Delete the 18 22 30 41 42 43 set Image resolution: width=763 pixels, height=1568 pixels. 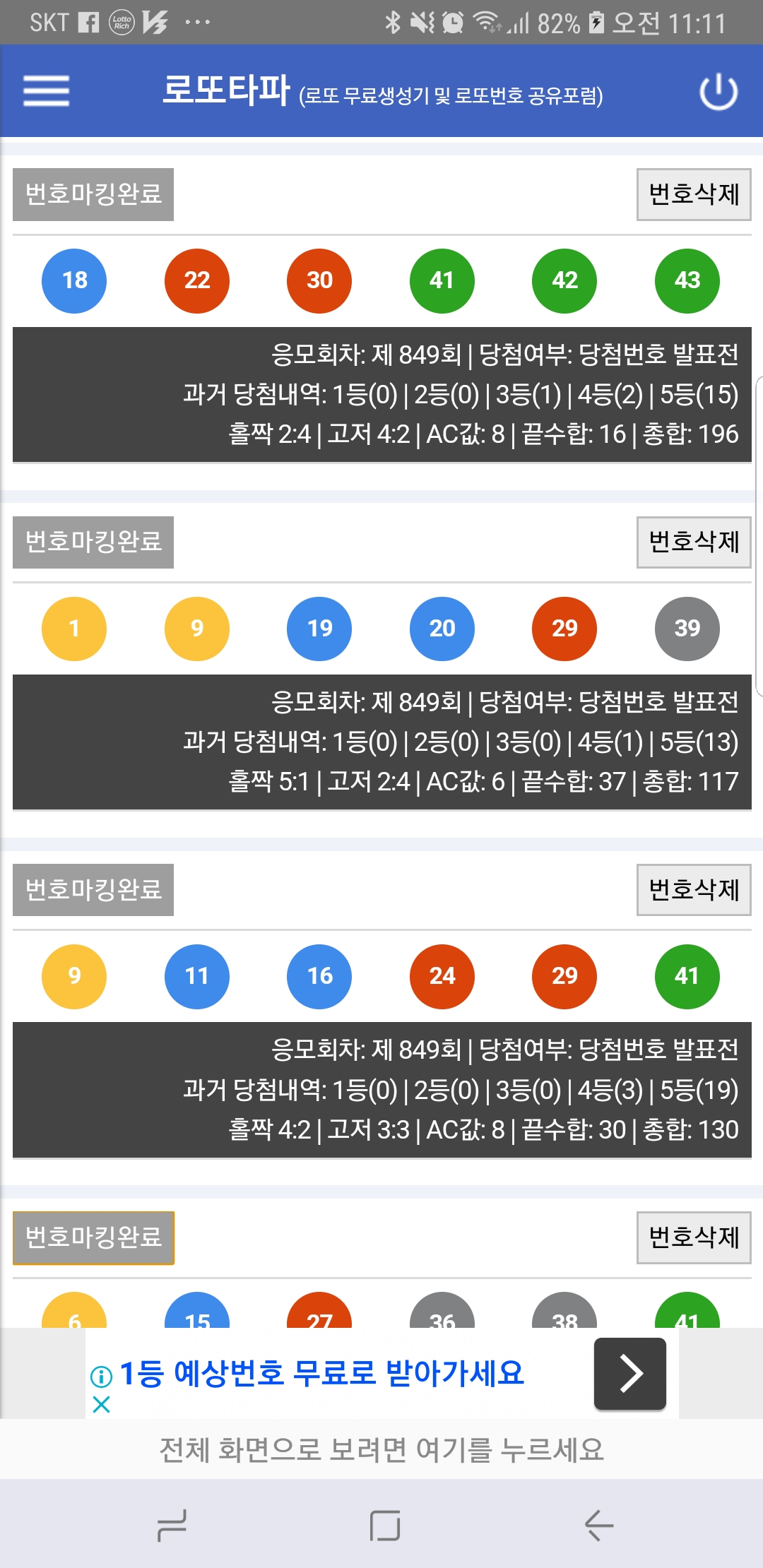coord(694,194)
